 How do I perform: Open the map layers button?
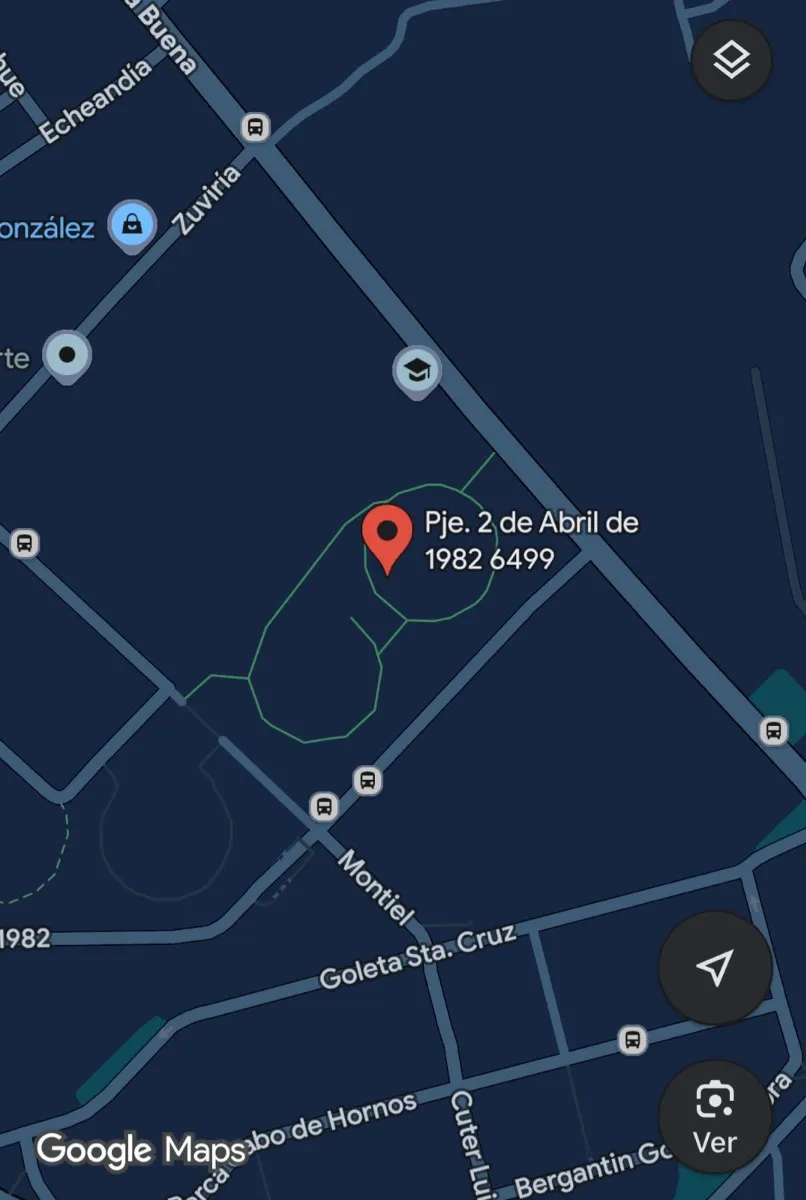tap(731, 60)
